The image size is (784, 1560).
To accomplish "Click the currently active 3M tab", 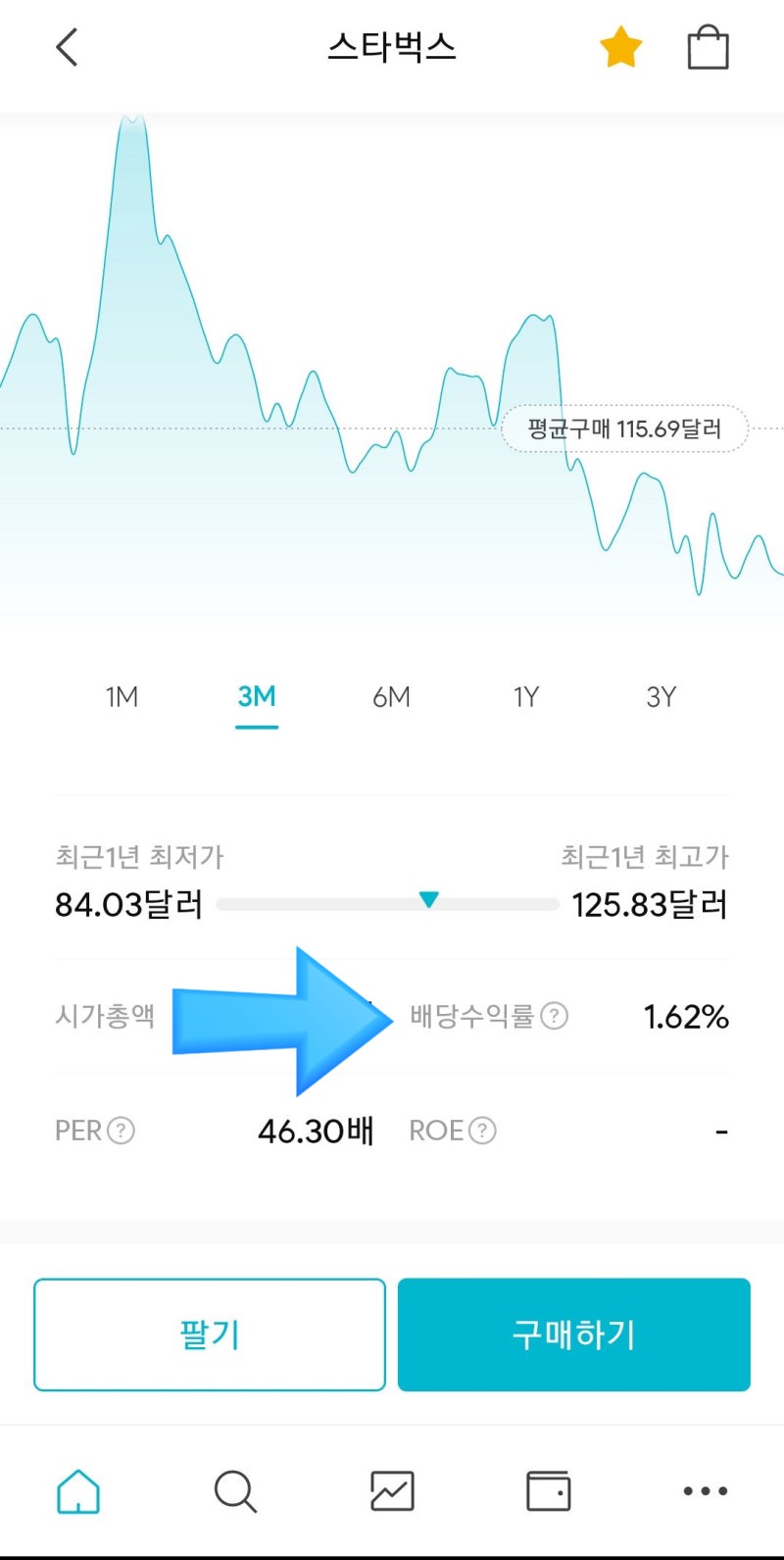I will 256,696.
